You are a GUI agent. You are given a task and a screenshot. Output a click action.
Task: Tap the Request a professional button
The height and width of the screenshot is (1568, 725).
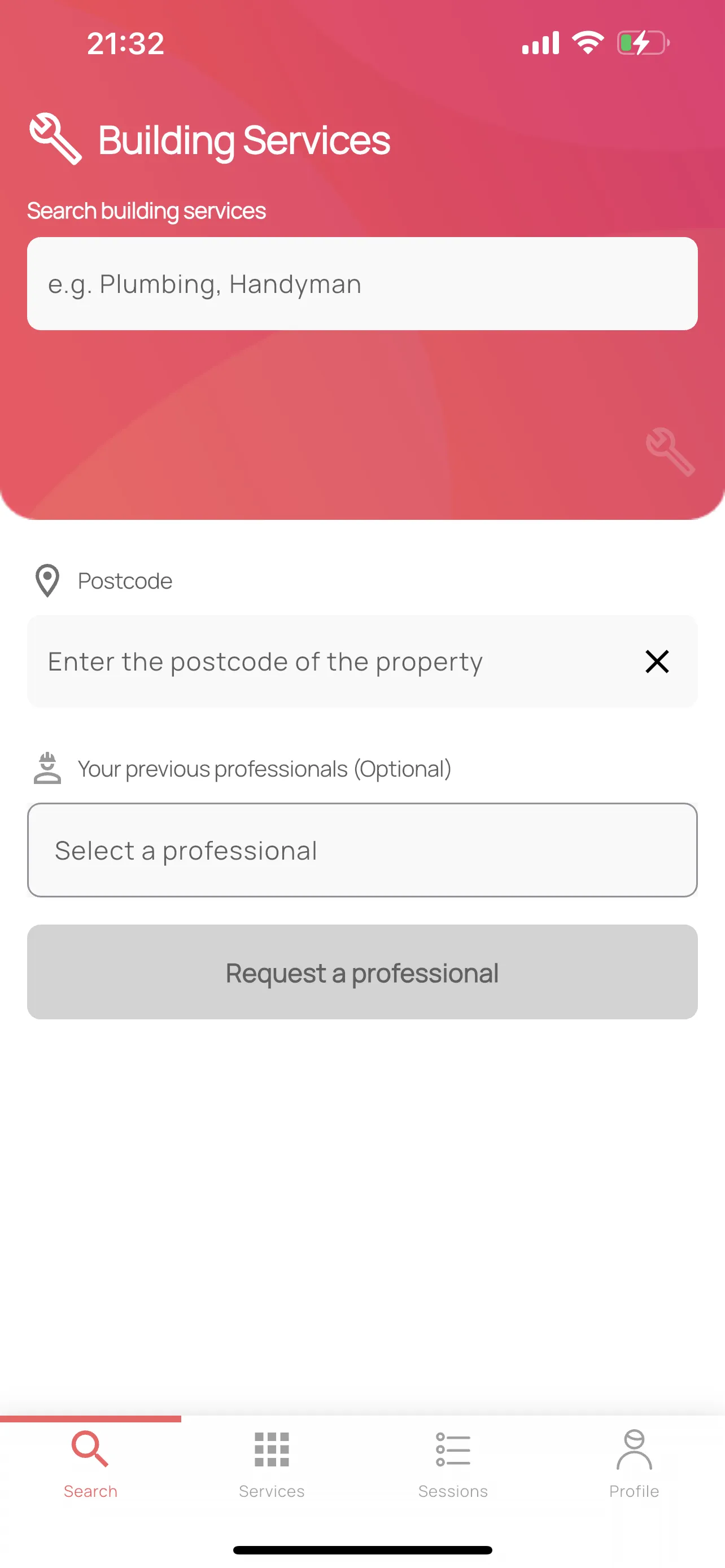(x=362, y=972)
